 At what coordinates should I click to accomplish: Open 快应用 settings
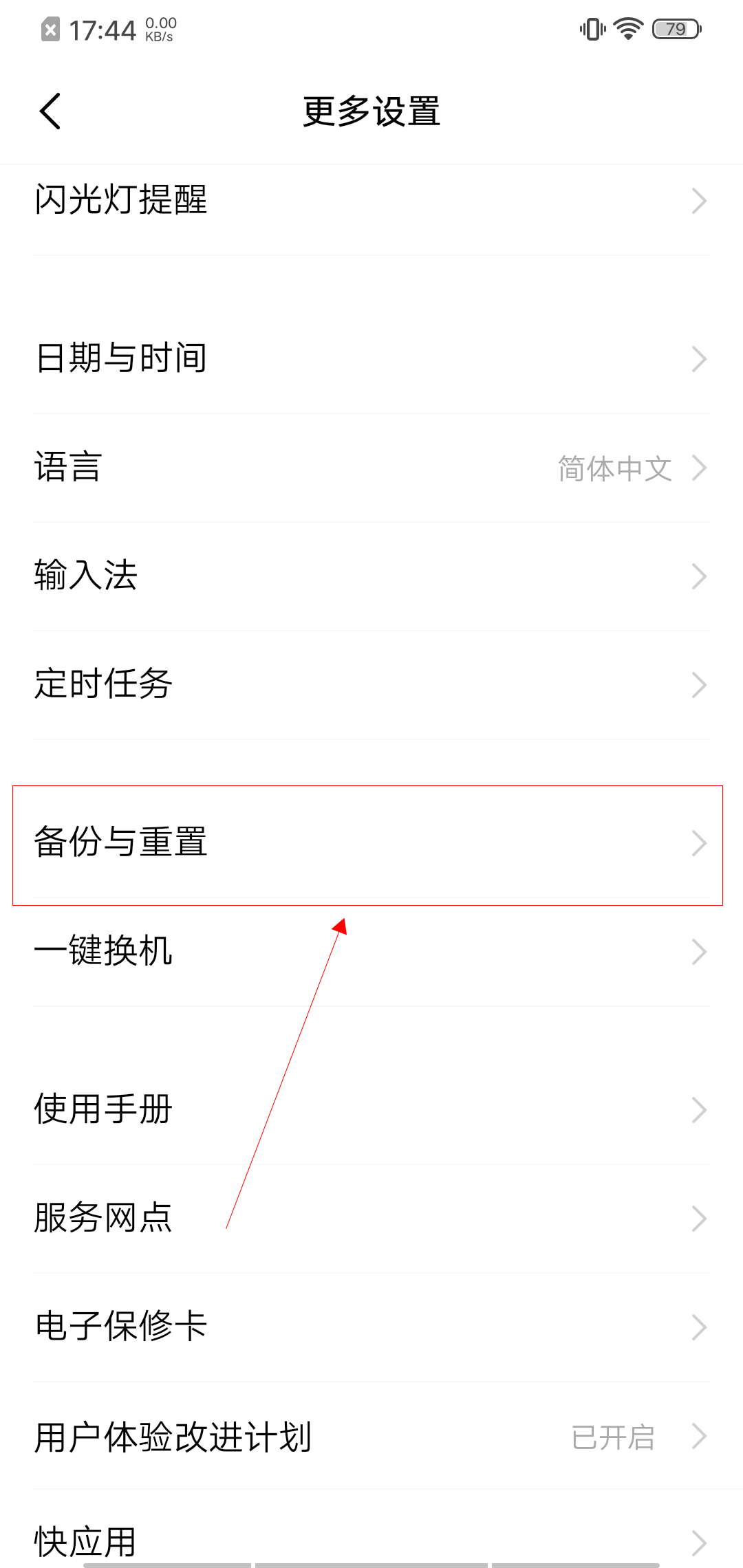pos(371,1540)
